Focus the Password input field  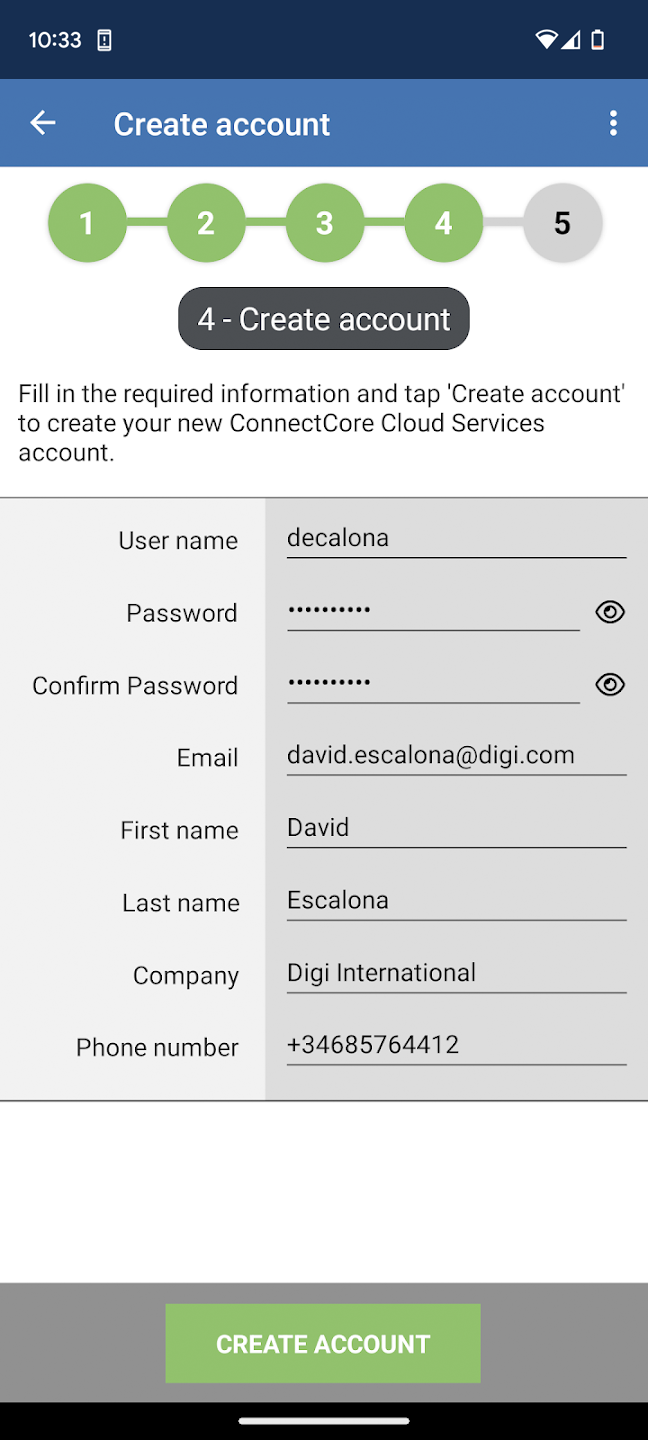tap(432, 611)
